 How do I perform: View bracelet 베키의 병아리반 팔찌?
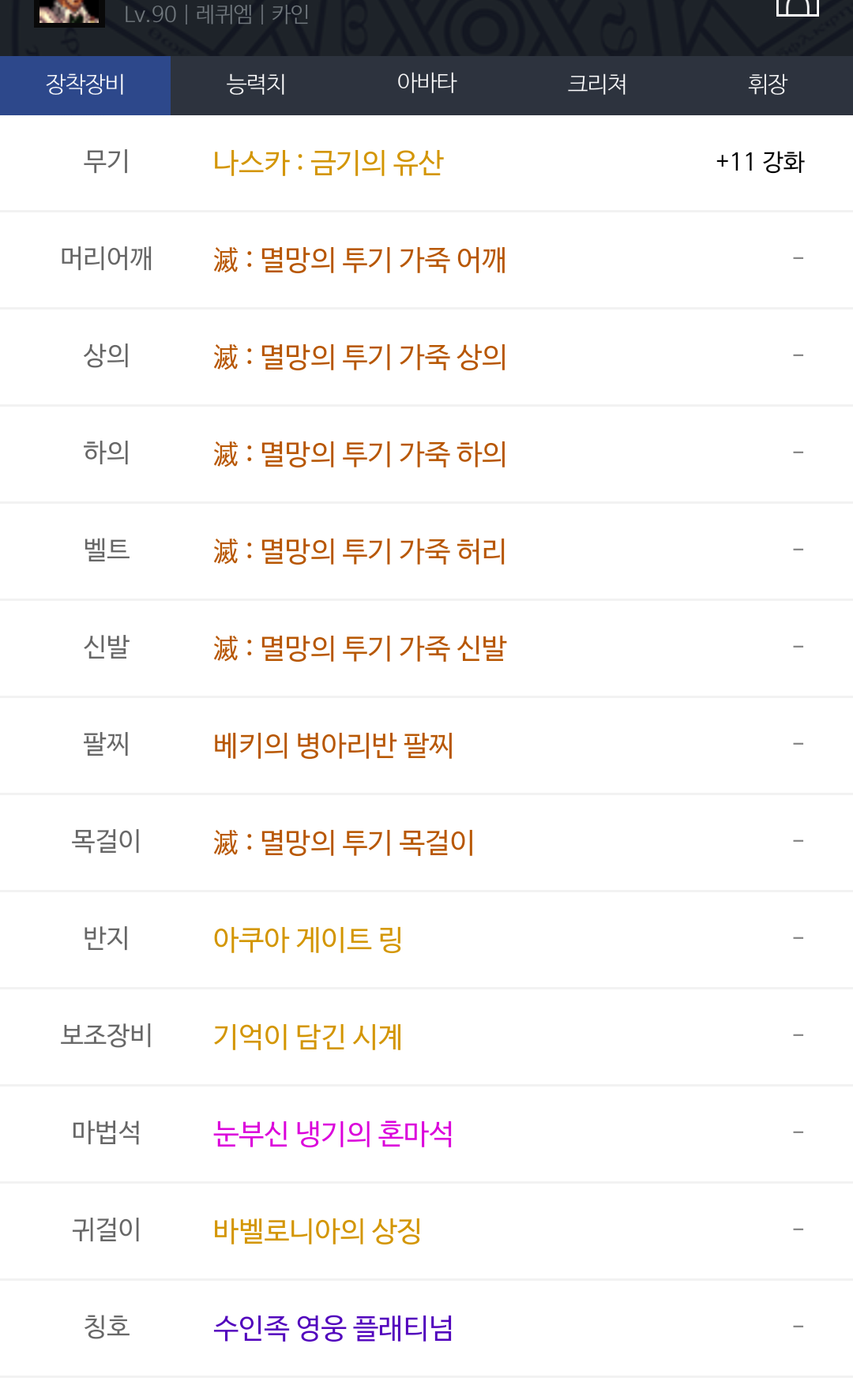click(x=333, y=745)
